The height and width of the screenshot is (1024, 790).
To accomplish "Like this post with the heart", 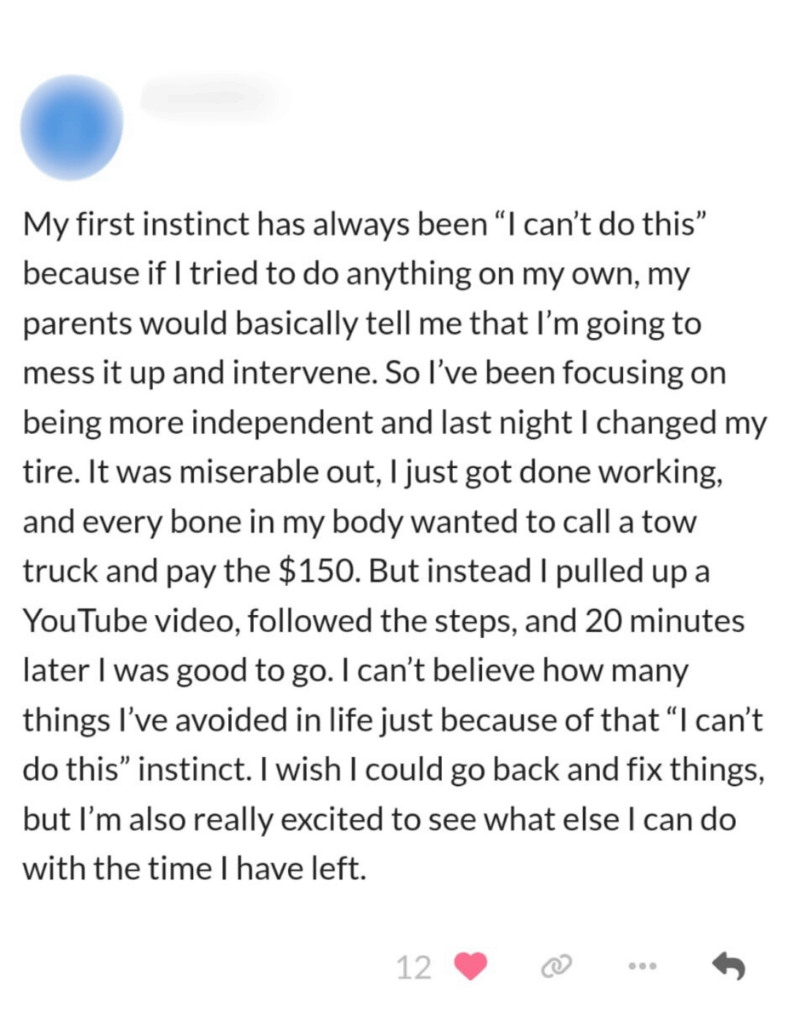I will 470,966.
